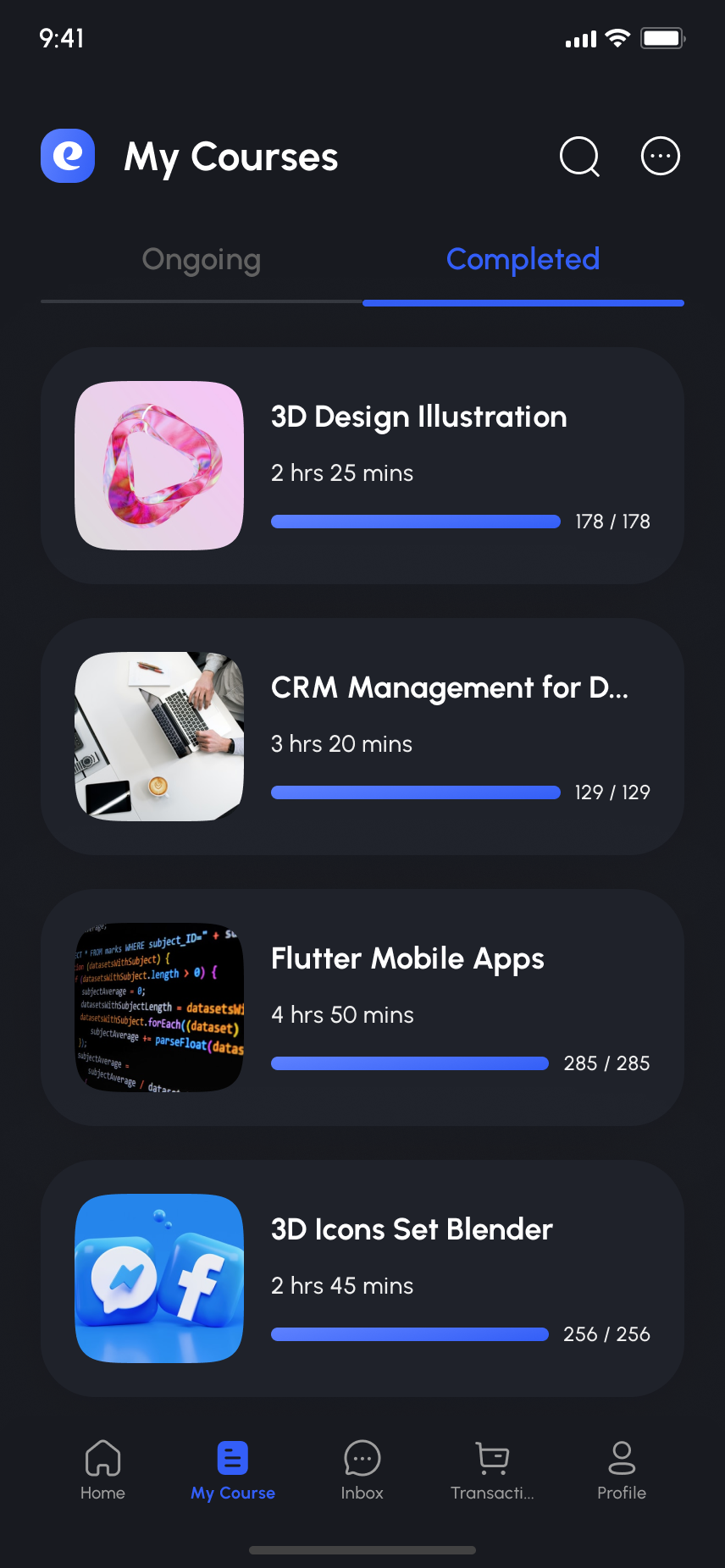Tap the My Course navigation item

click(233, 1470)
